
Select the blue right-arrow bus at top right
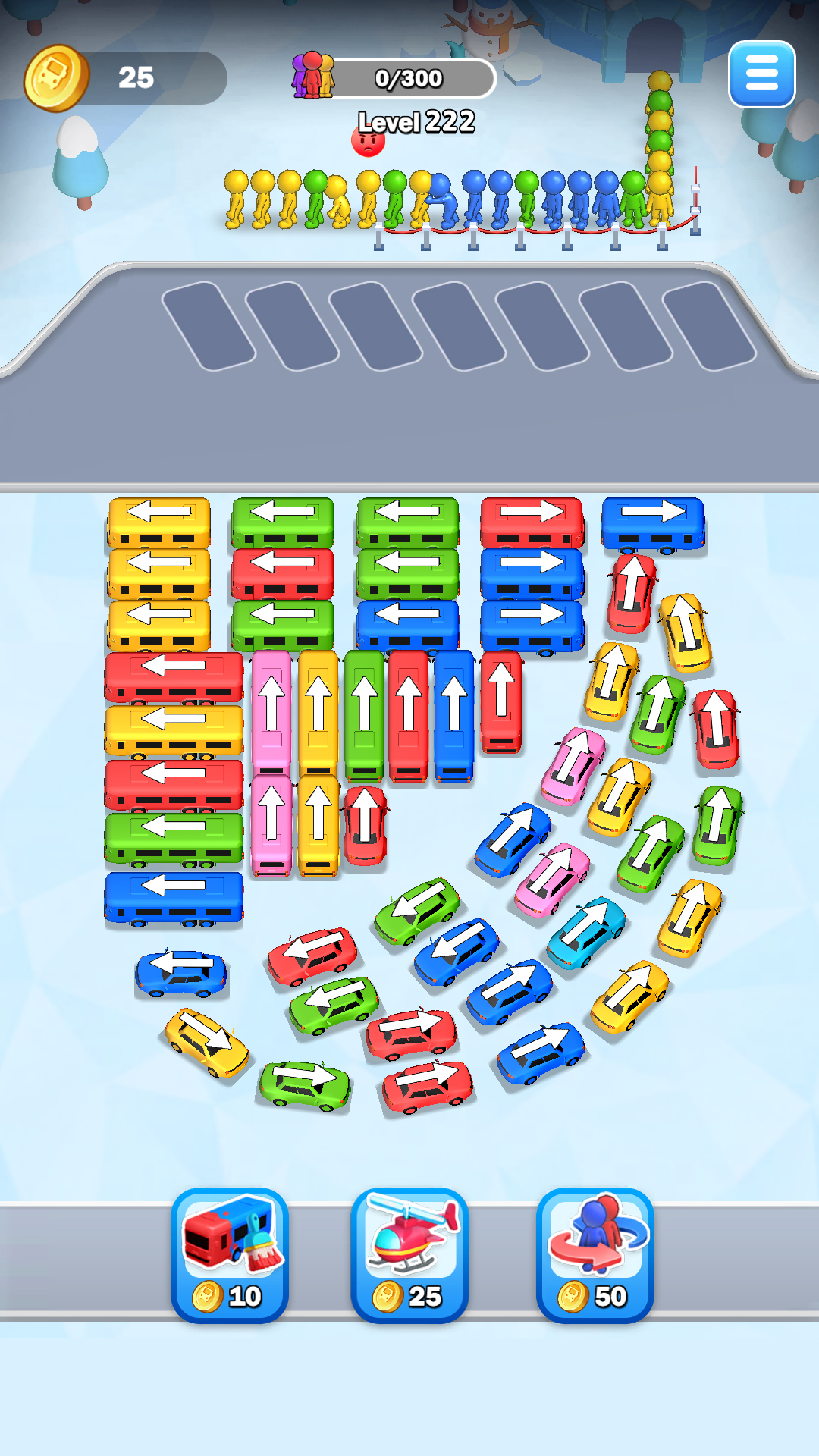(654, 523)
